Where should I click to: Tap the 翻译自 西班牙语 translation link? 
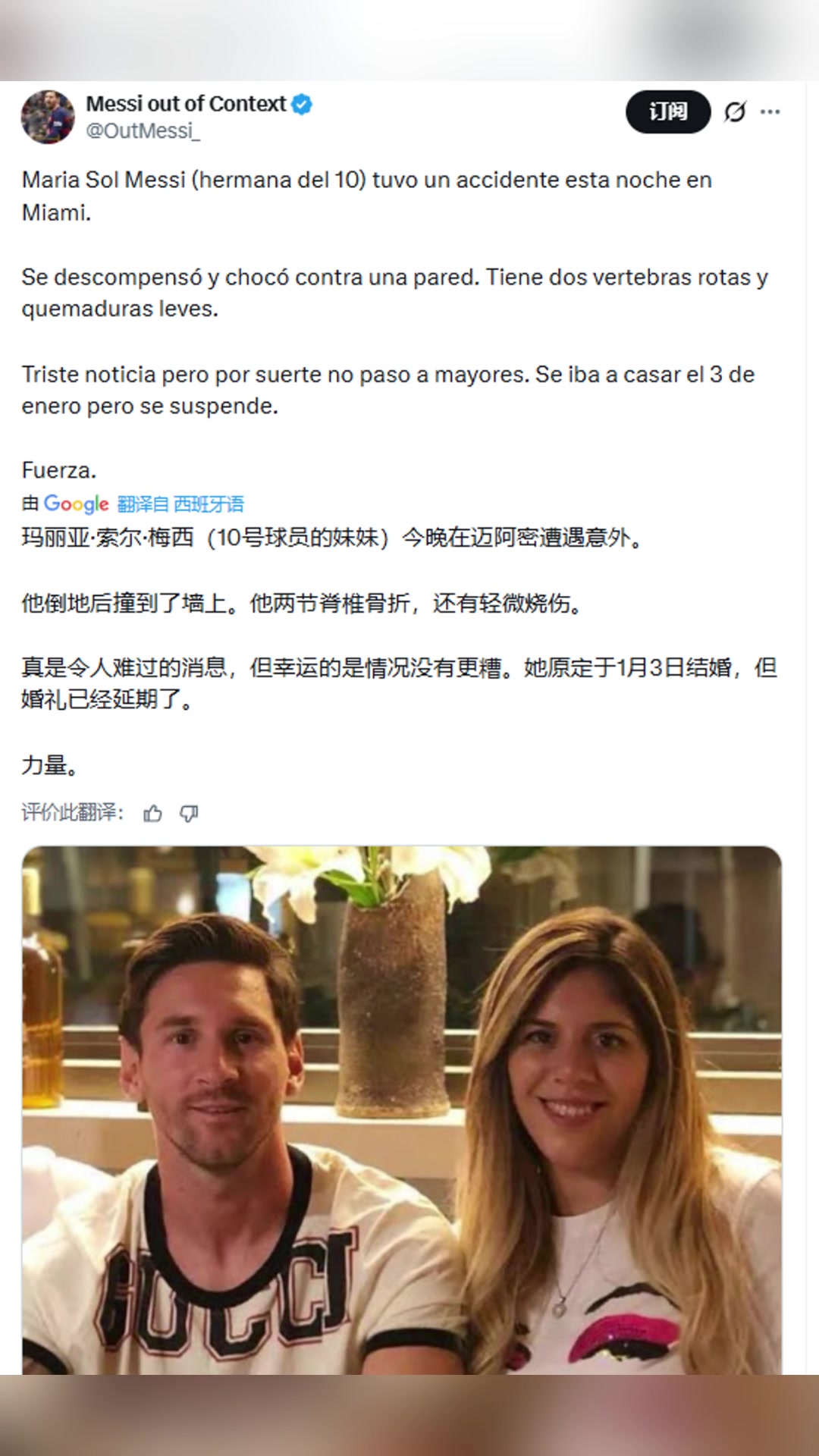tap(180, 504)
